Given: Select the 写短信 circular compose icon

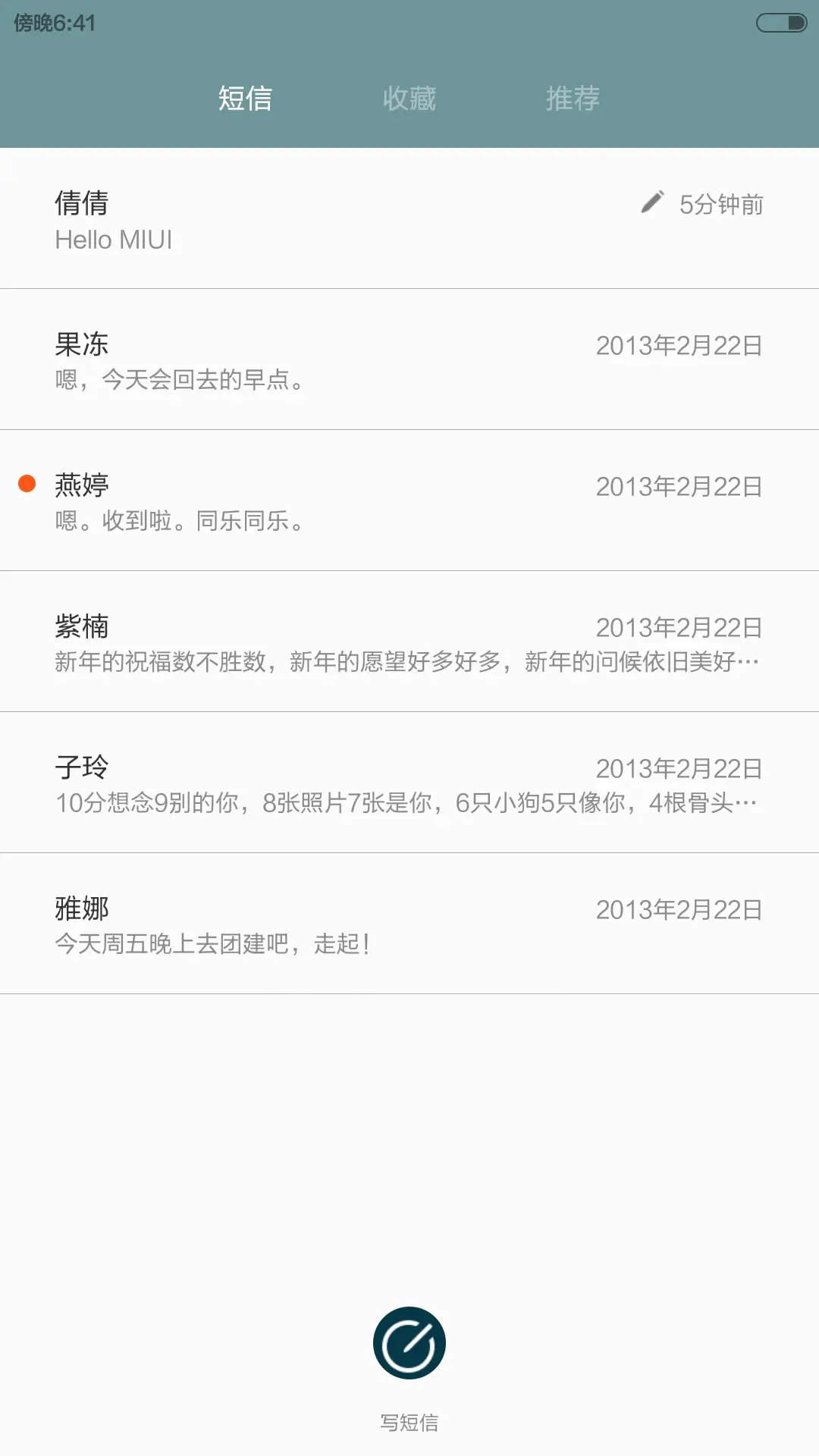Looking at the screenshot, I should pyautogui.click(x=409, y=1342).
